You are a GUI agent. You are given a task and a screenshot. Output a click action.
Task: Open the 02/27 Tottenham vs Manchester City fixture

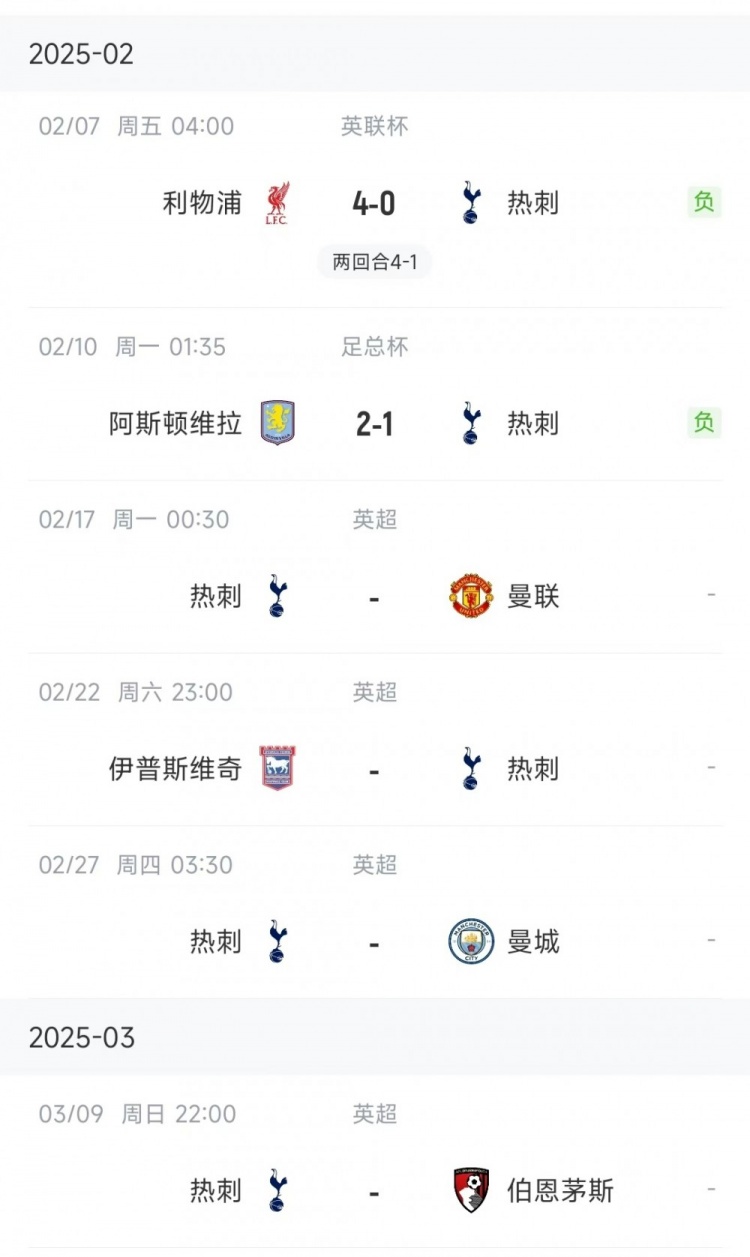374,942
